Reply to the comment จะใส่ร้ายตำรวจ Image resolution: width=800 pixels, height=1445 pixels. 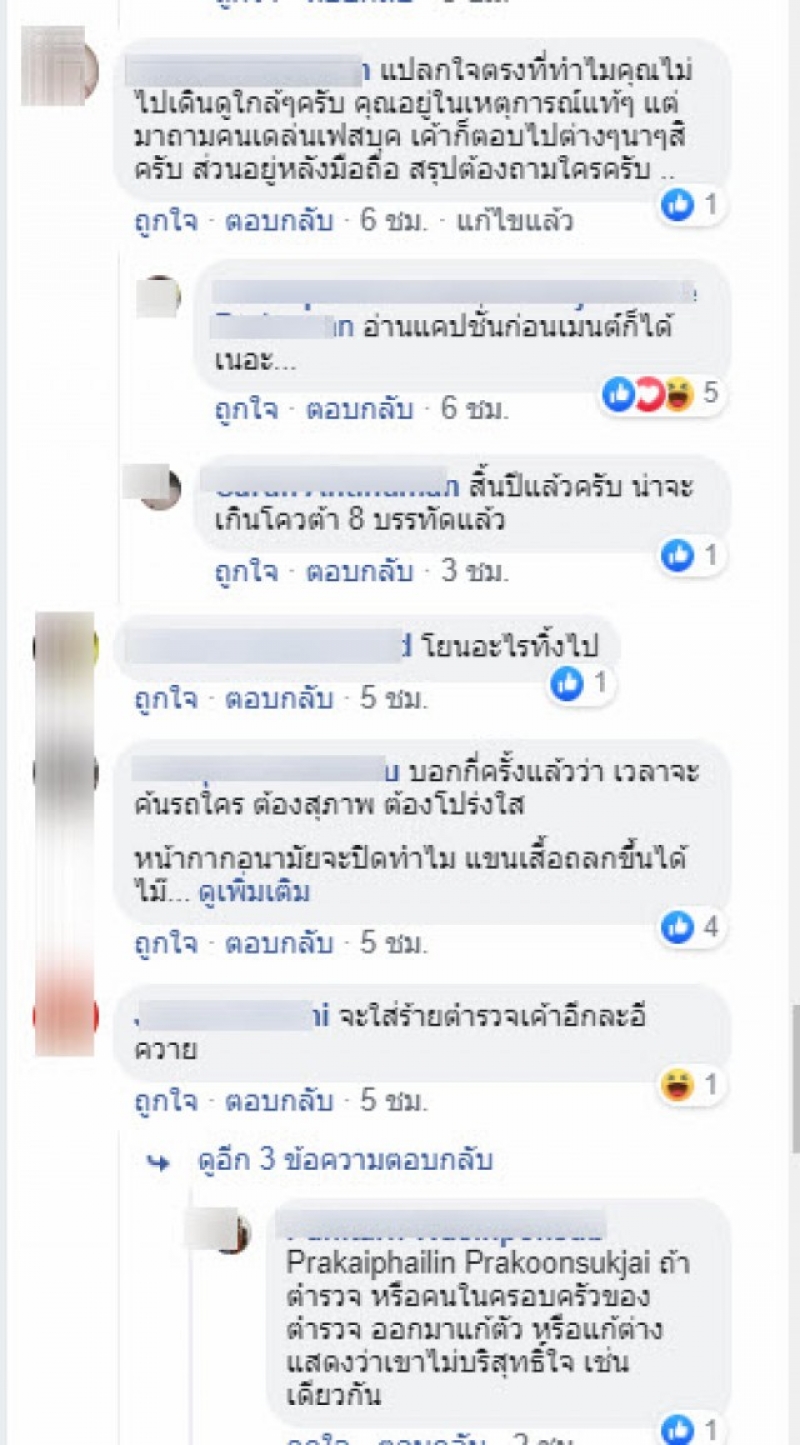tap(278, 1101)
